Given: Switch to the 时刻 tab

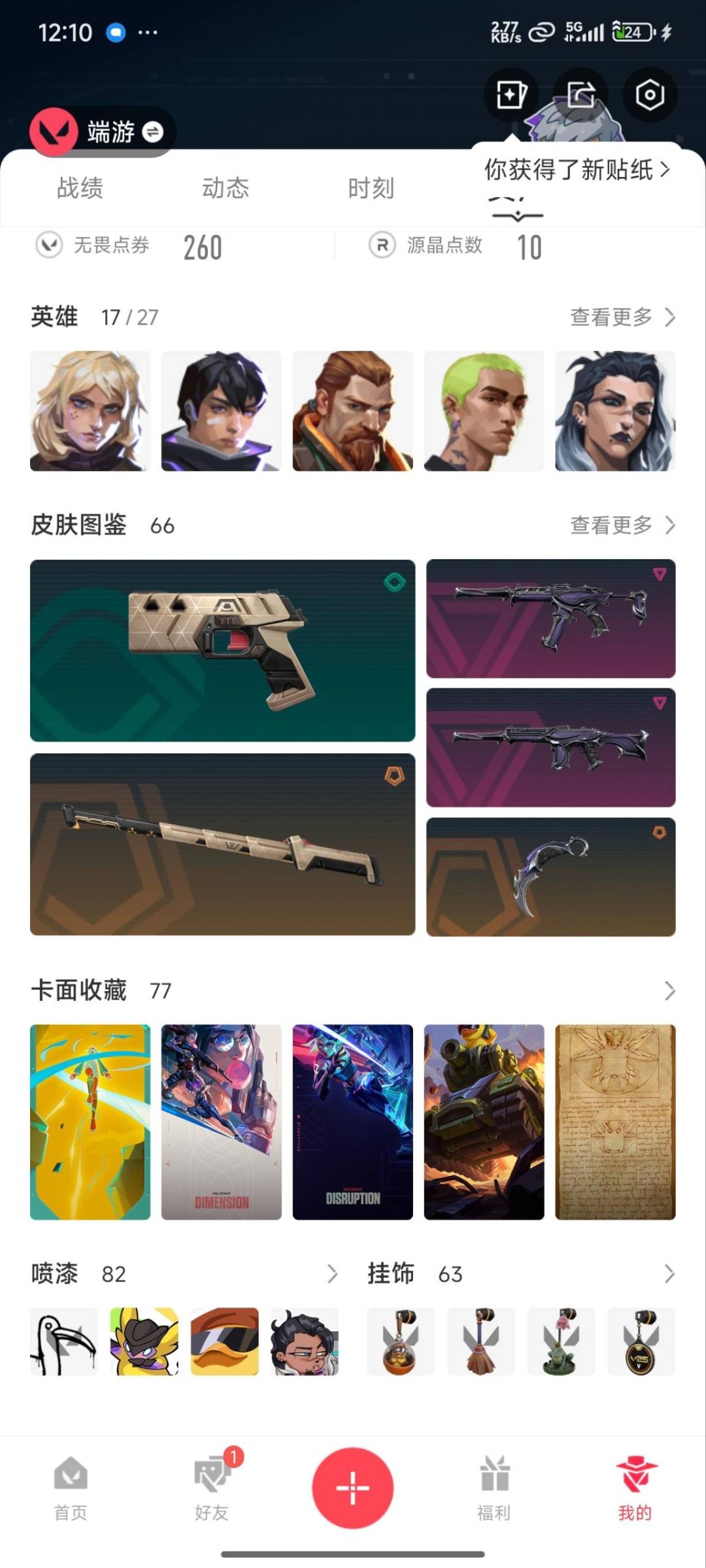Looking at the screenshot, I should (371, 188).
